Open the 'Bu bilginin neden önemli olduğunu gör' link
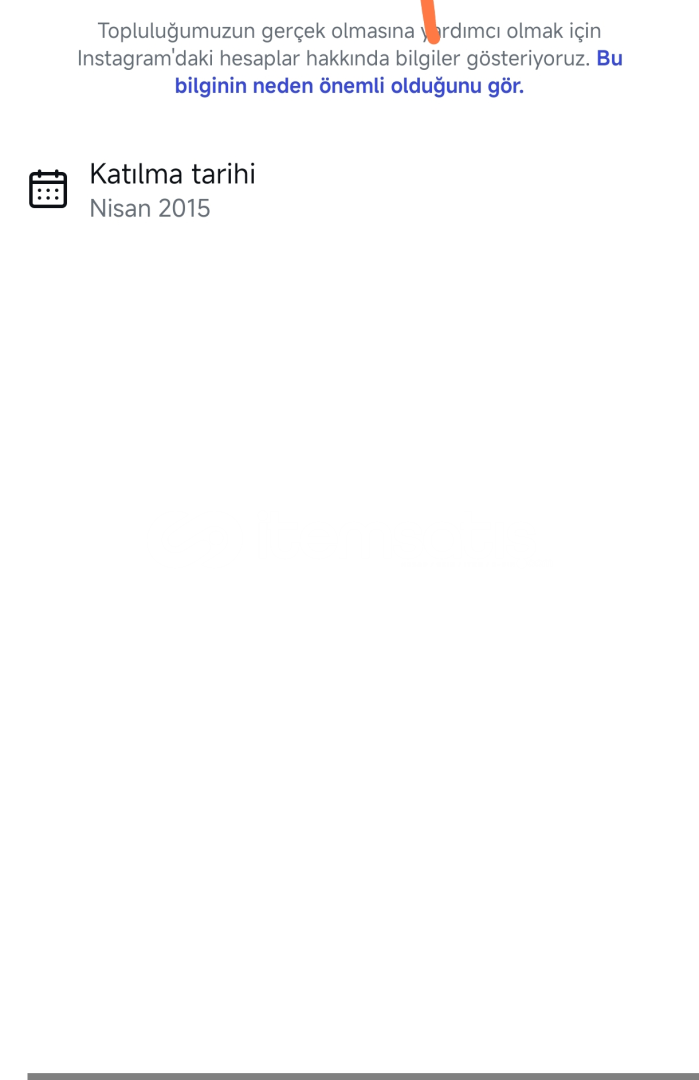The height and width of the screenshot is (1080, 699). pyautogui.click(x=349, y=86)
